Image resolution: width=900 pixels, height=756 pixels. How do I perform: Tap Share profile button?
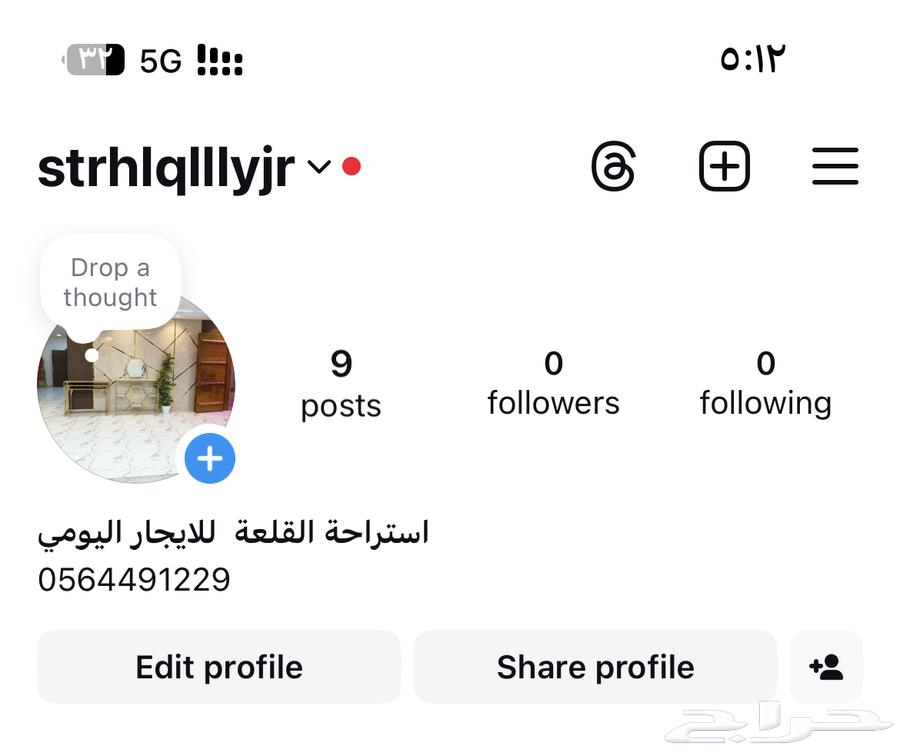(595, 667)
